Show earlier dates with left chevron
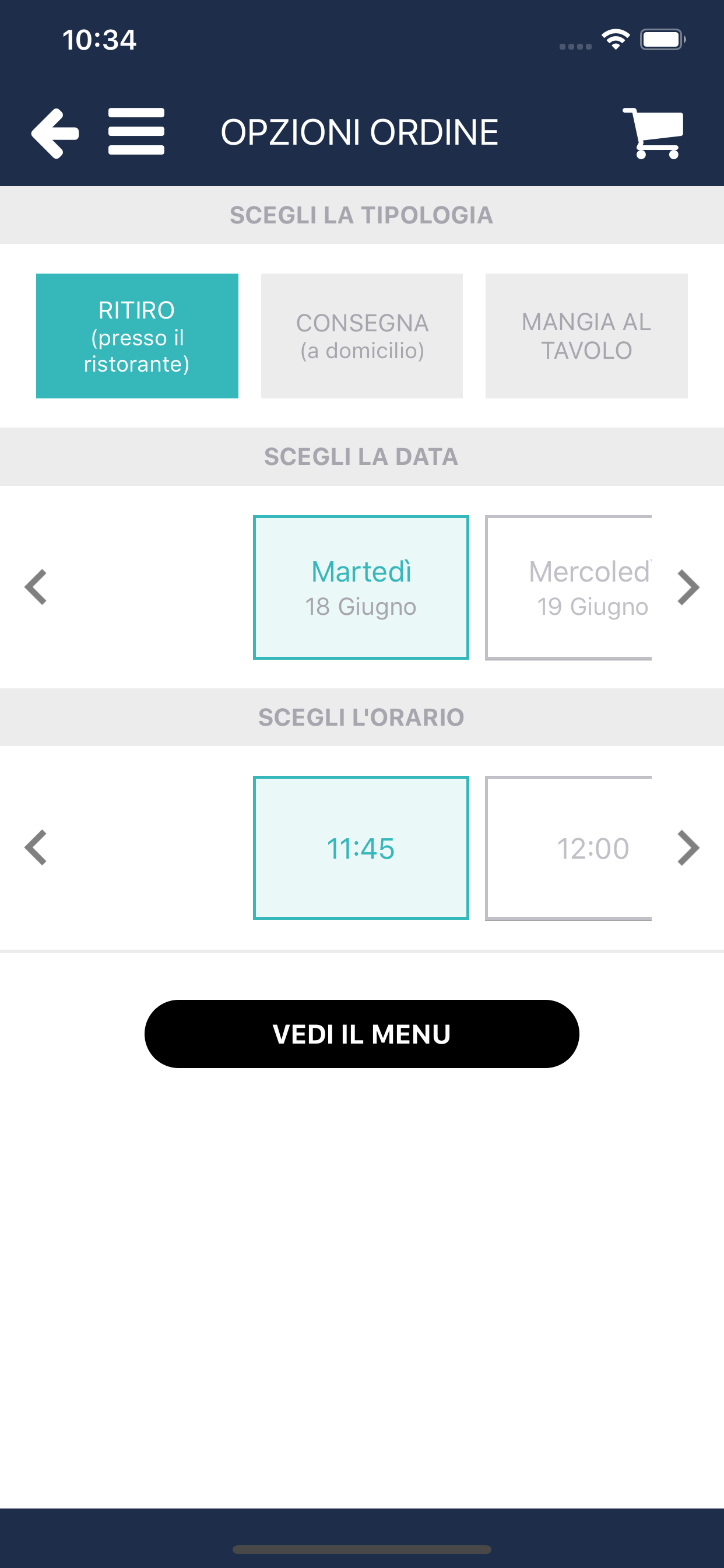Image resolution: width=724 pixels, height=1568 pixels. click(36, 587)
